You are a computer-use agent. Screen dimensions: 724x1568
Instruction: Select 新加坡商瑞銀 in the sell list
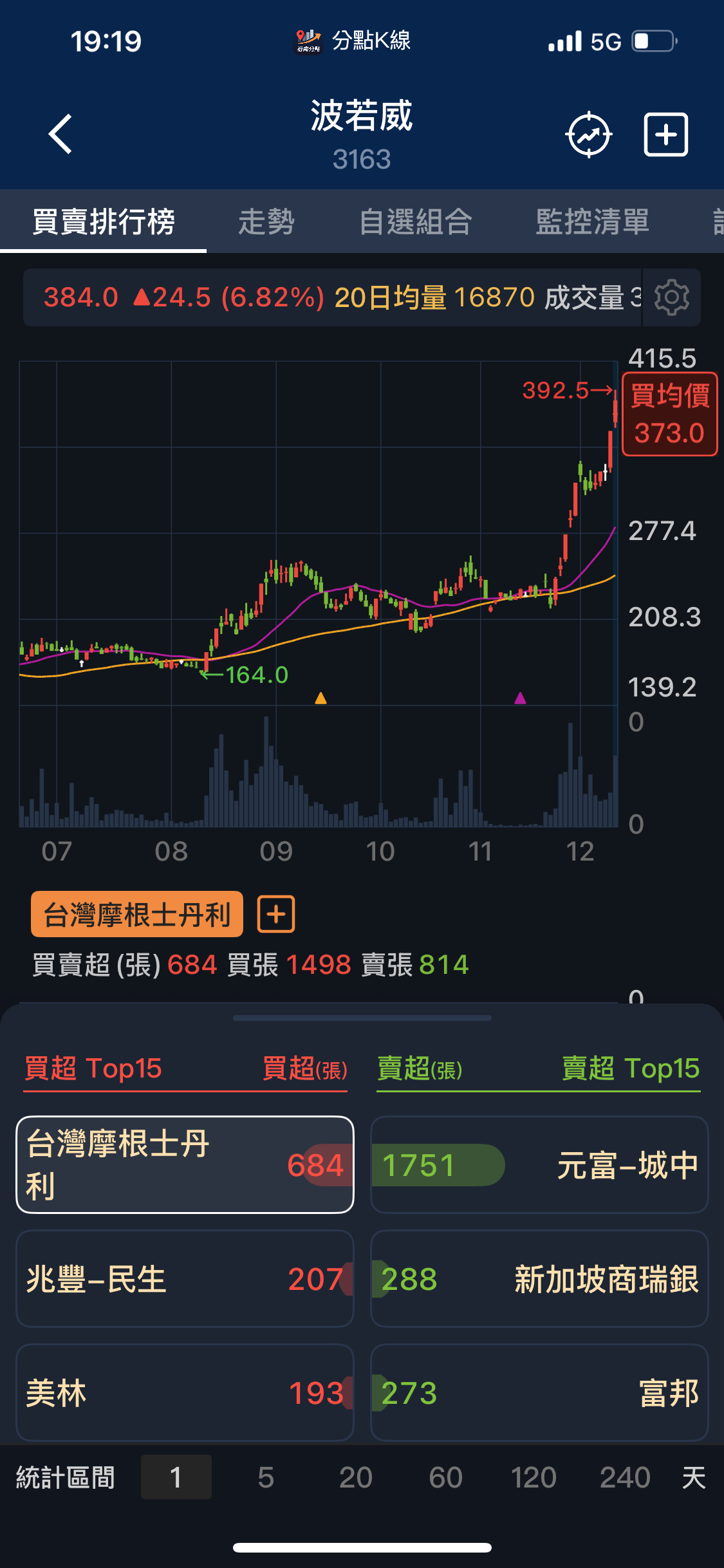[539, 1279]
